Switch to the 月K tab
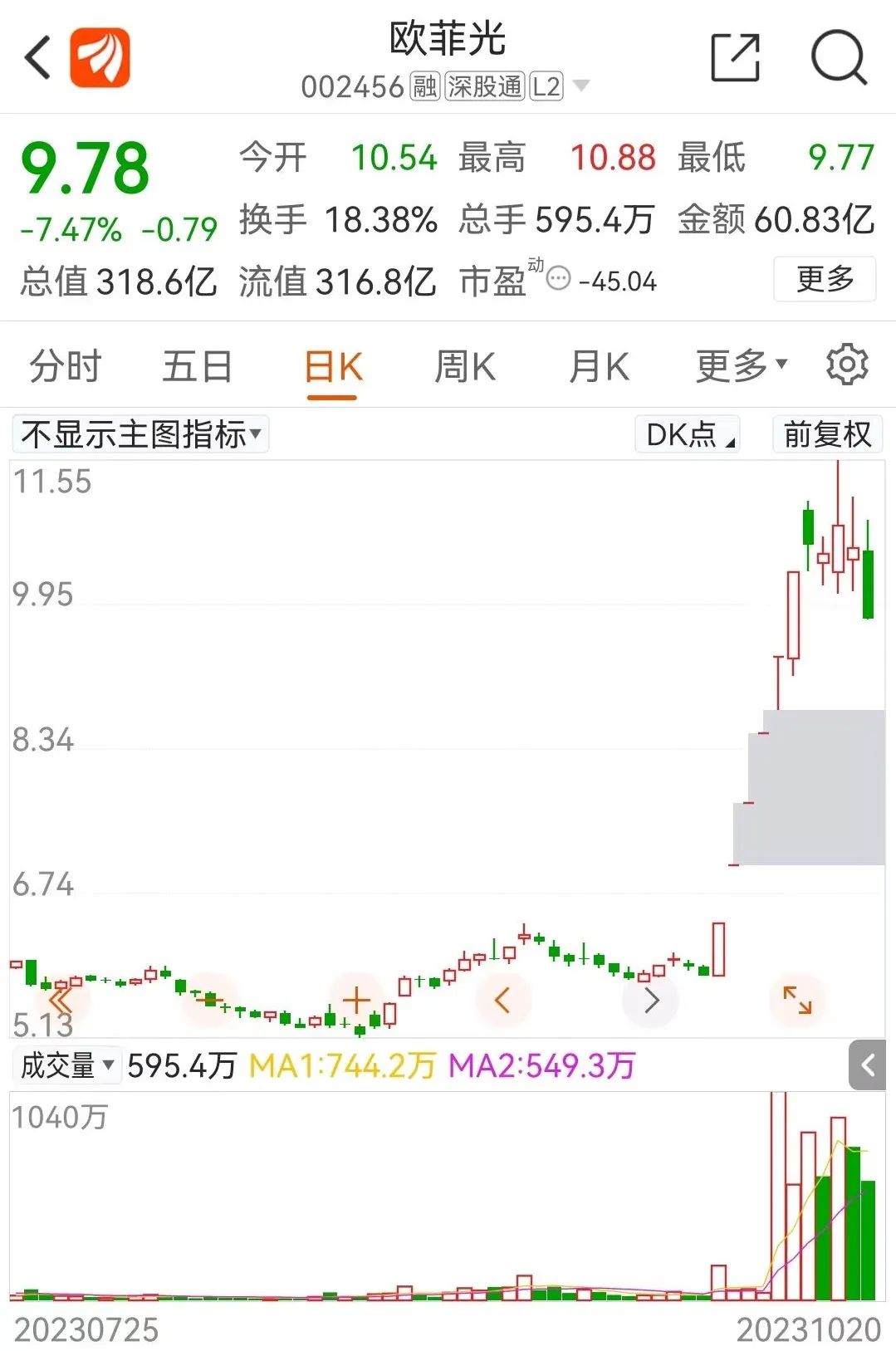This screenshot has height=1351, width=896. click(599, 366)
